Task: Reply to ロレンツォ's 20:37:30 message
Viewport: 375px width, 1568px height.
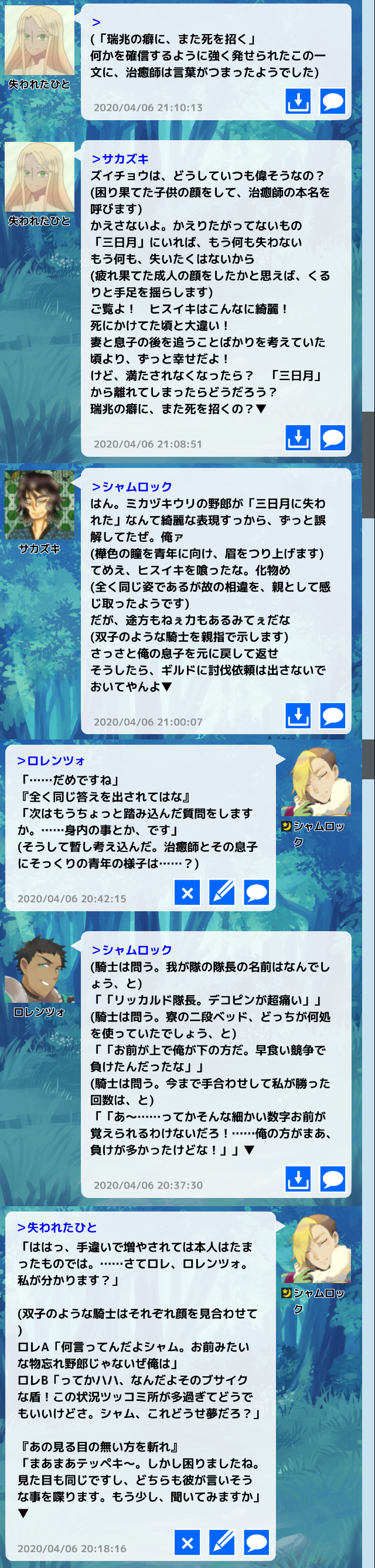Action: click(332, 1179)
